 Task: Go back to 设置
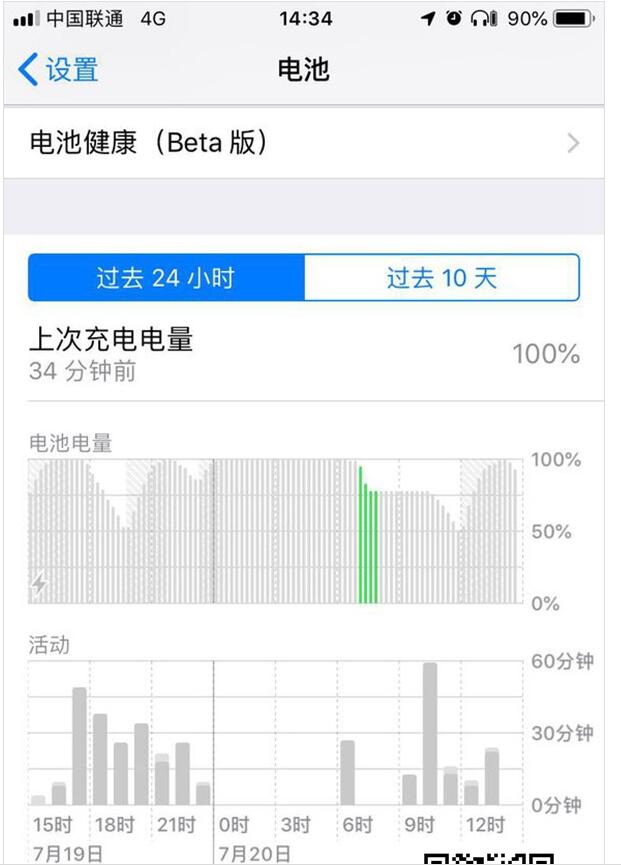tap(59, 70)
